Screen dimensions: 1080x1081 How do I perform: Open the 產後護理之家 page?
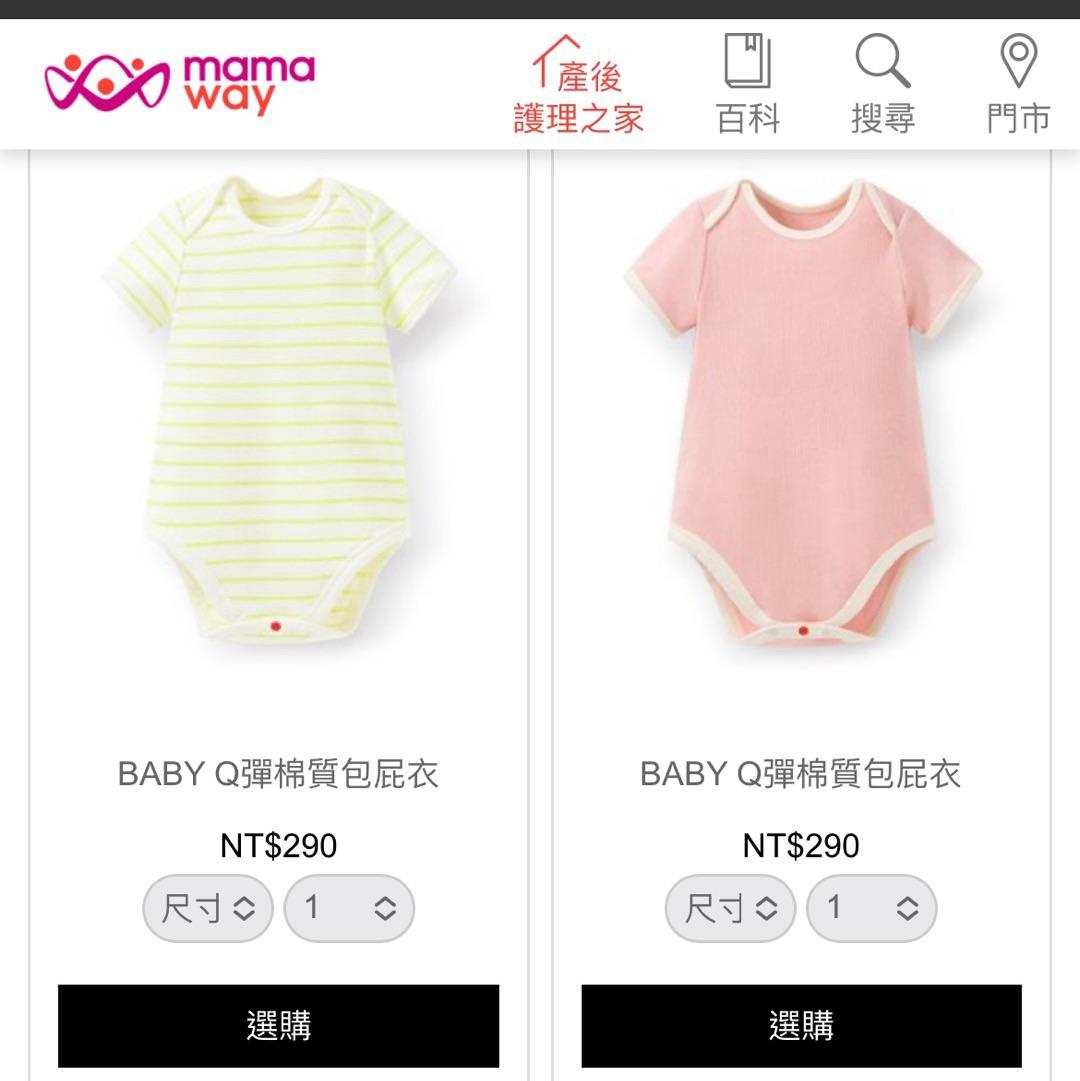tap(578, 86)
